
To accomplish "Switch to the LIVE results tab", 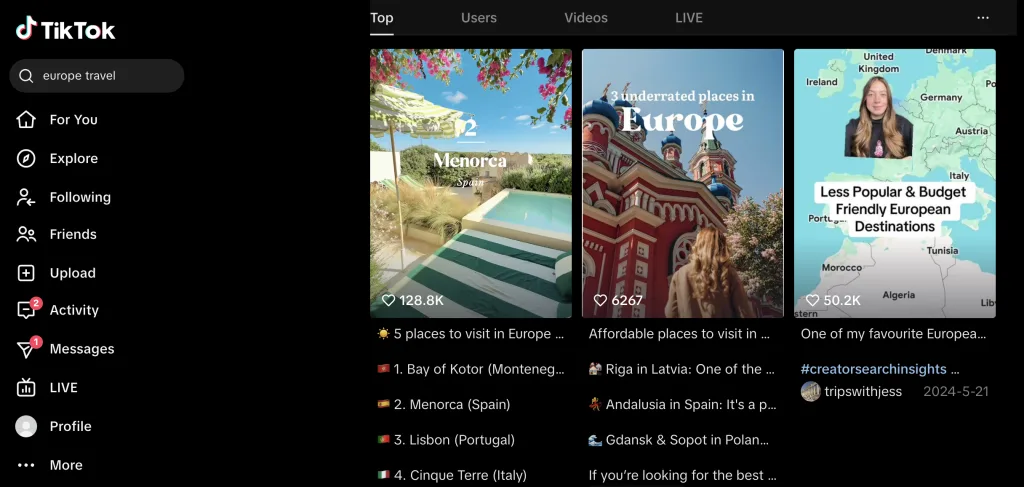I will pos(689,18).
